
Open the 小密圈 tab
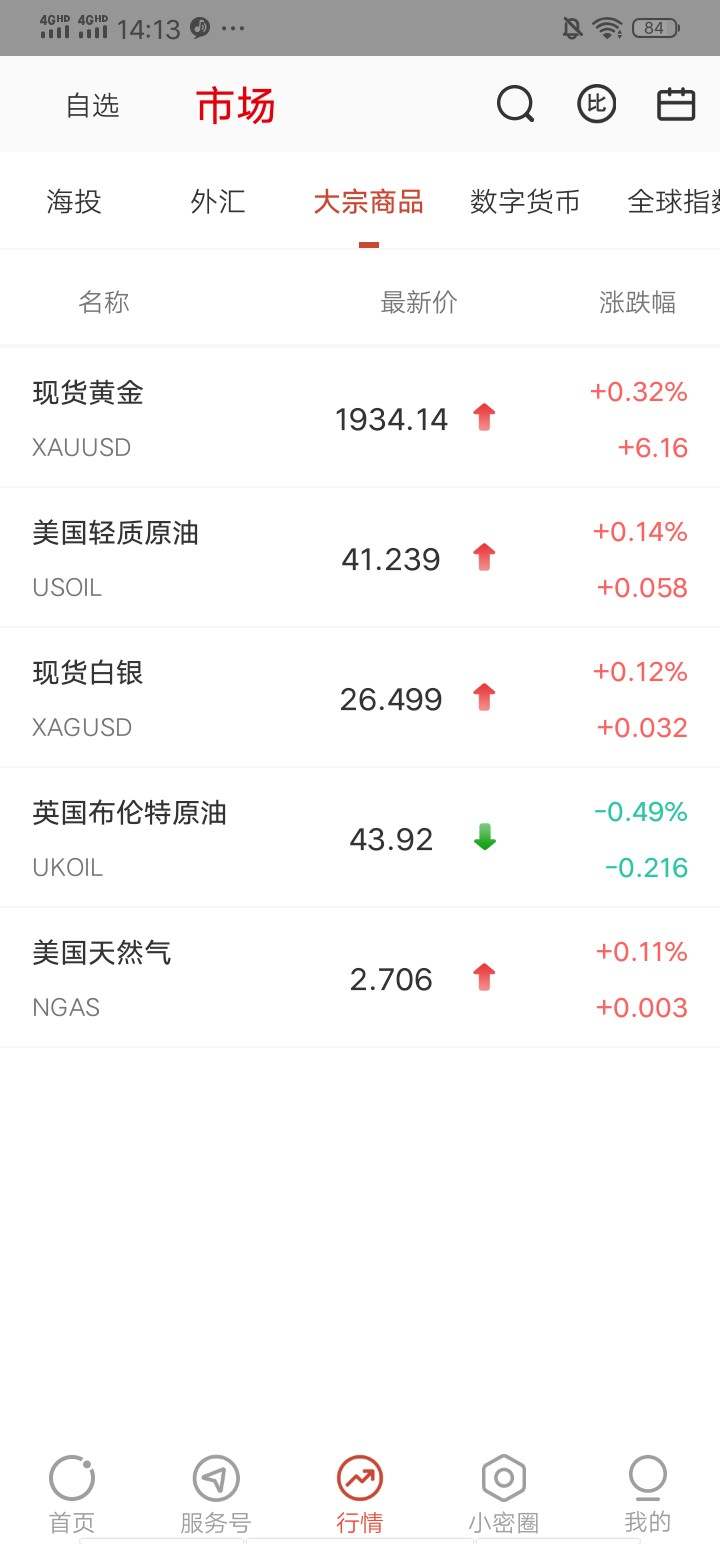(x=504, y=1494)
